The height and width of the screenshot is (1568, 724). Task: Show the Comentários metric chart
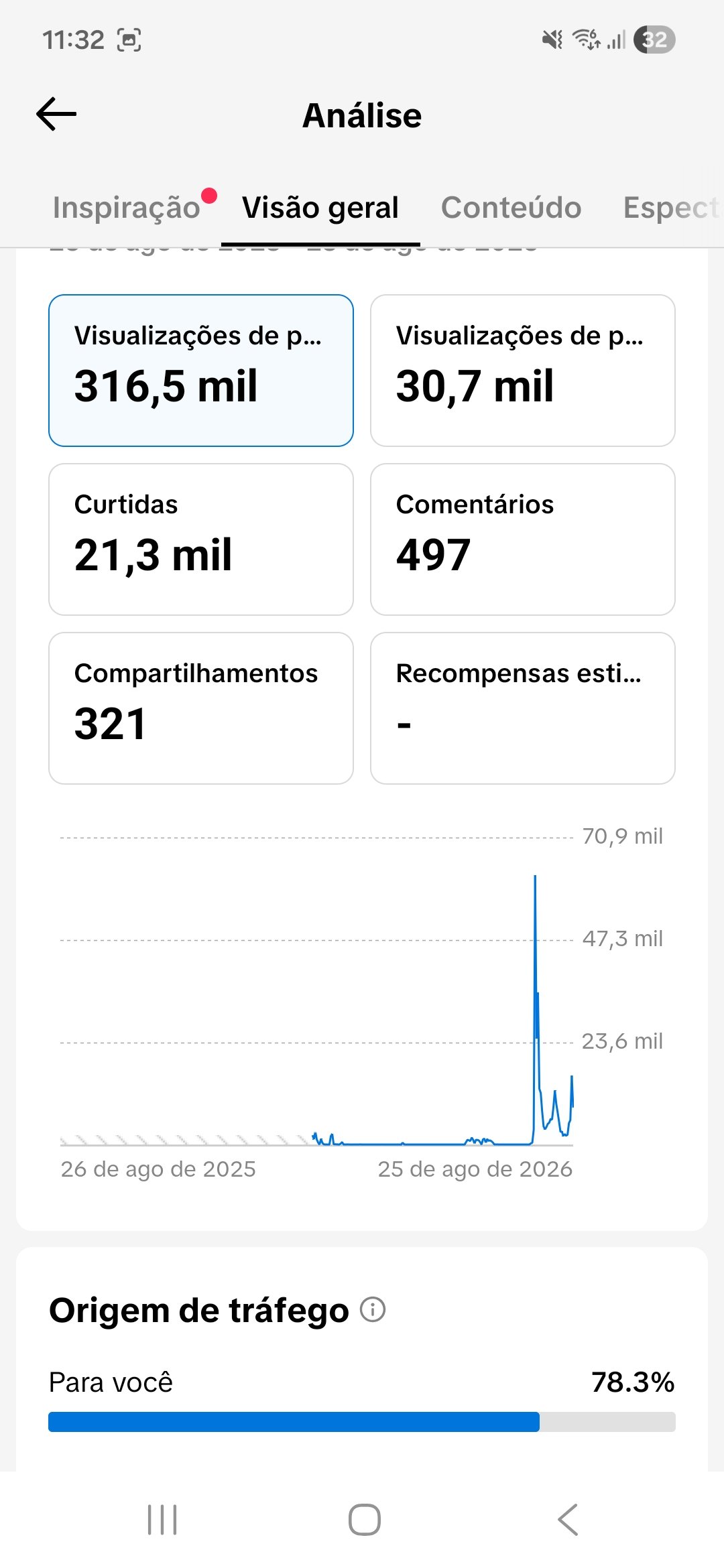tap(523, 539)
